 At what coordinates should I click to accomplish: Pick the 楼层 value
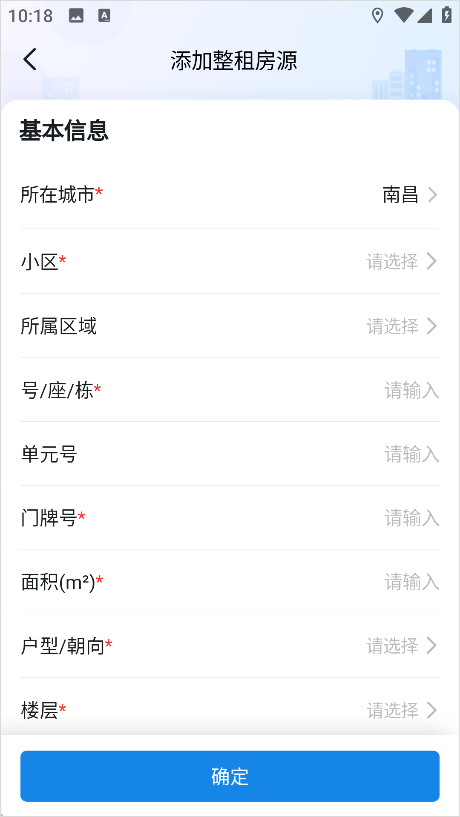point(230,709)
